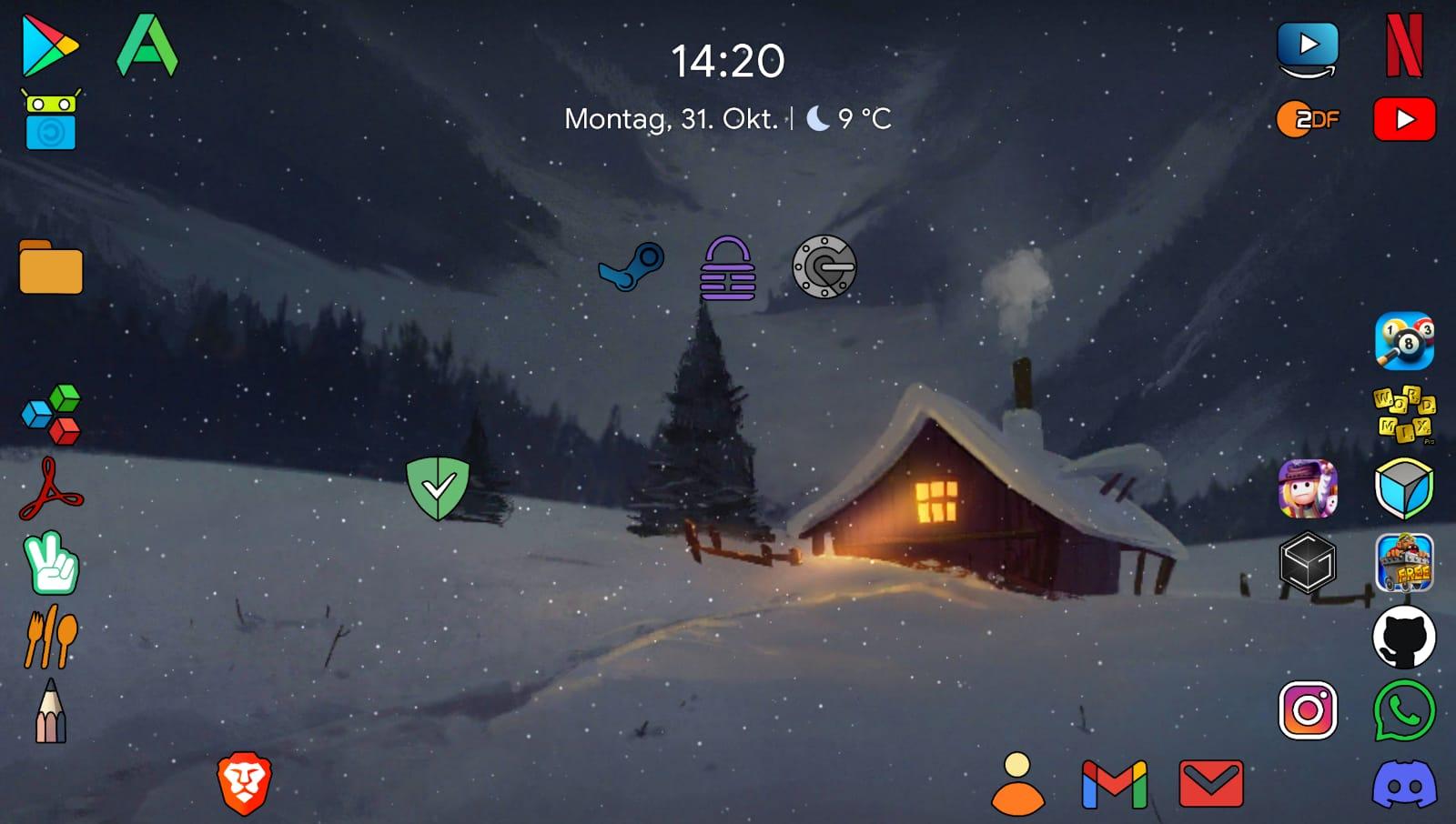Open the Gmail app
Viewport: 1456px width, 824px height.
tap(1115, 784)
